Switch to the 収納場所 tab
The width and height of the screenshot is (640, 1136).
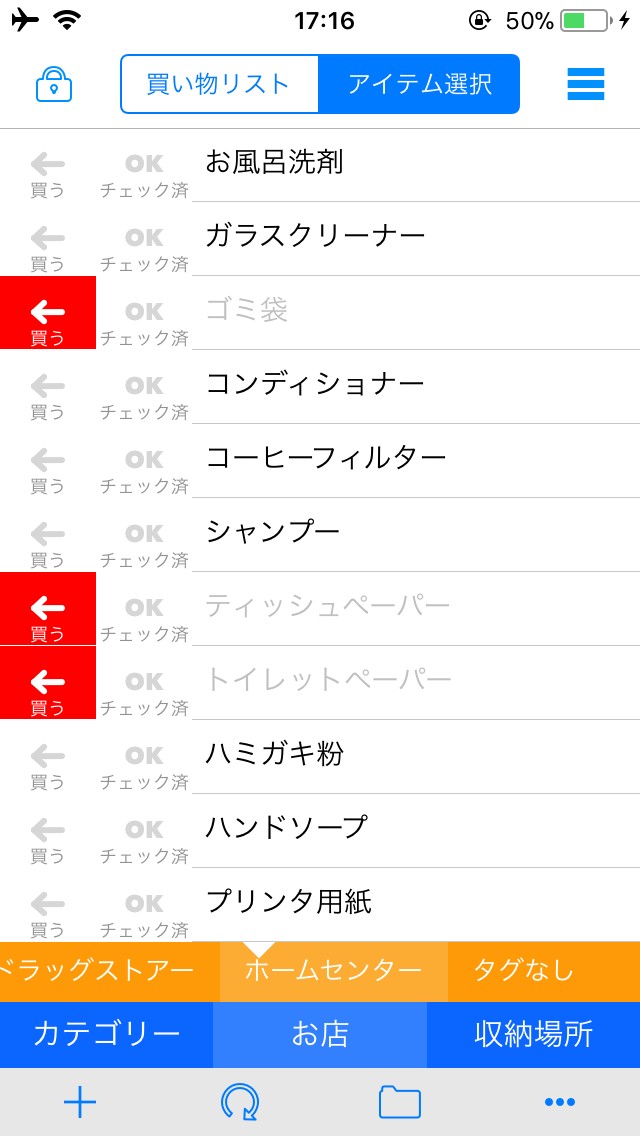(x=533, y=1034)
